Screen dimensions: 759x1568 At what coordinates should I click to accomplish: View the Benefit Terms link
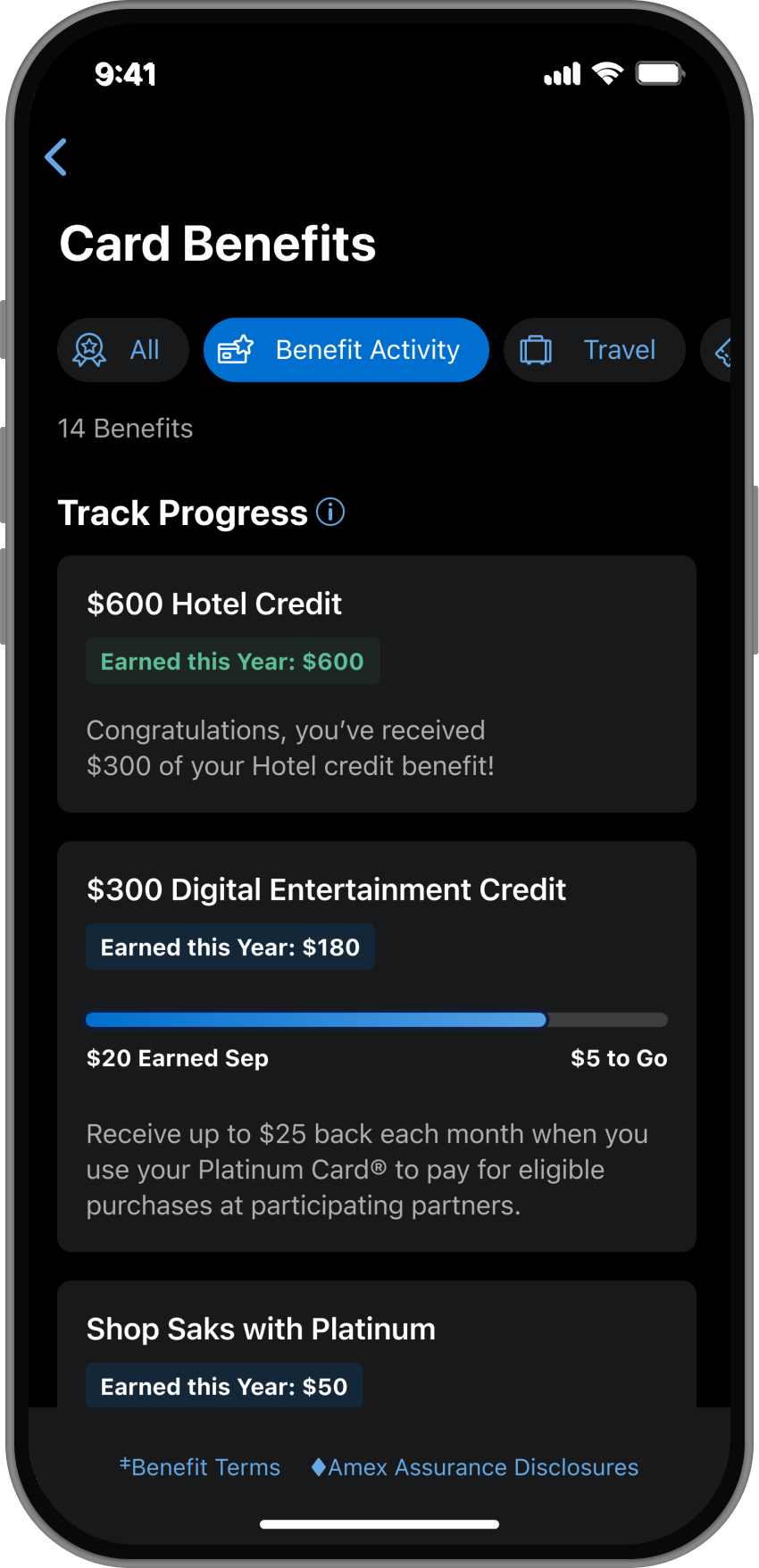pos(200,1467)
